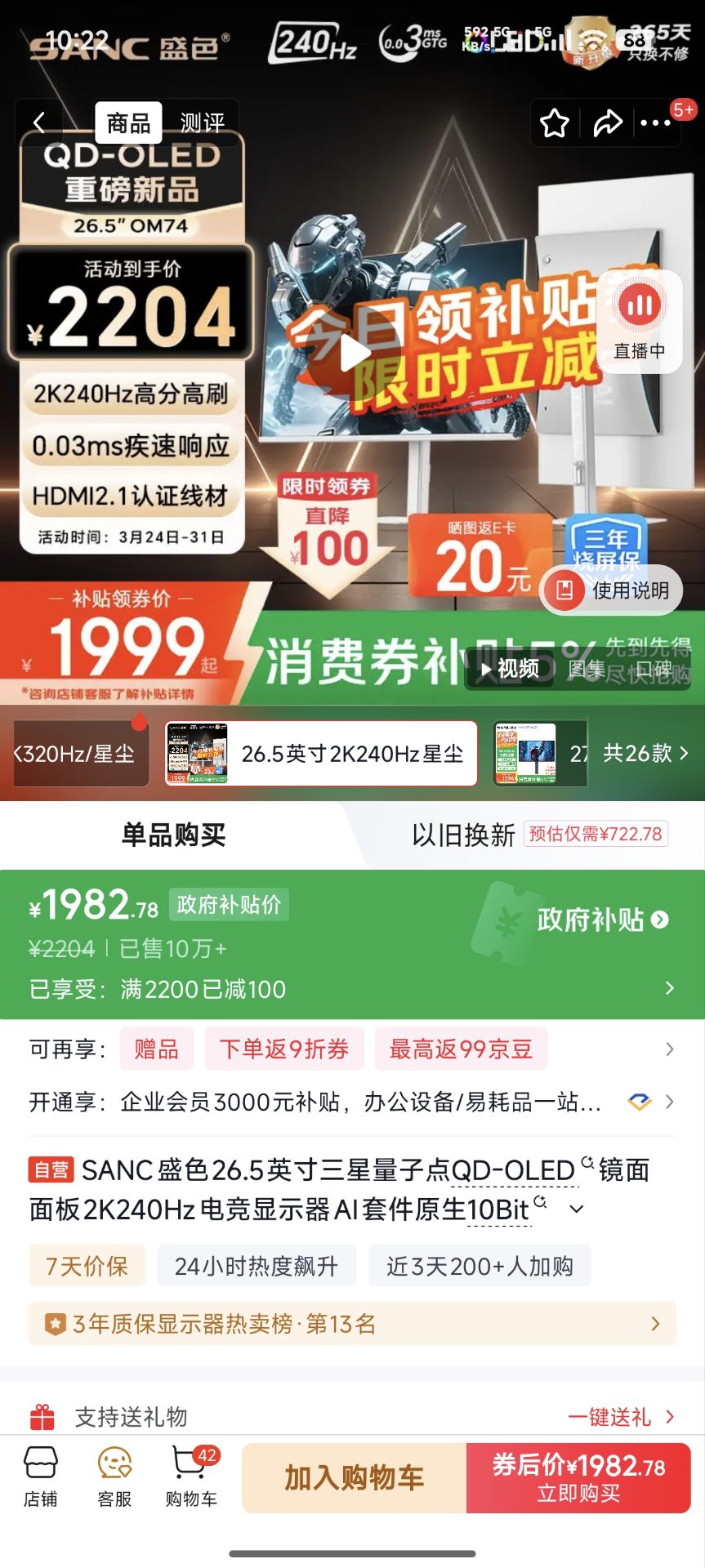Tap 加入购物车 to add to cart
Image resolution: width=705 pixels, height=1568 pixels.
click(x=354, y=1478)
